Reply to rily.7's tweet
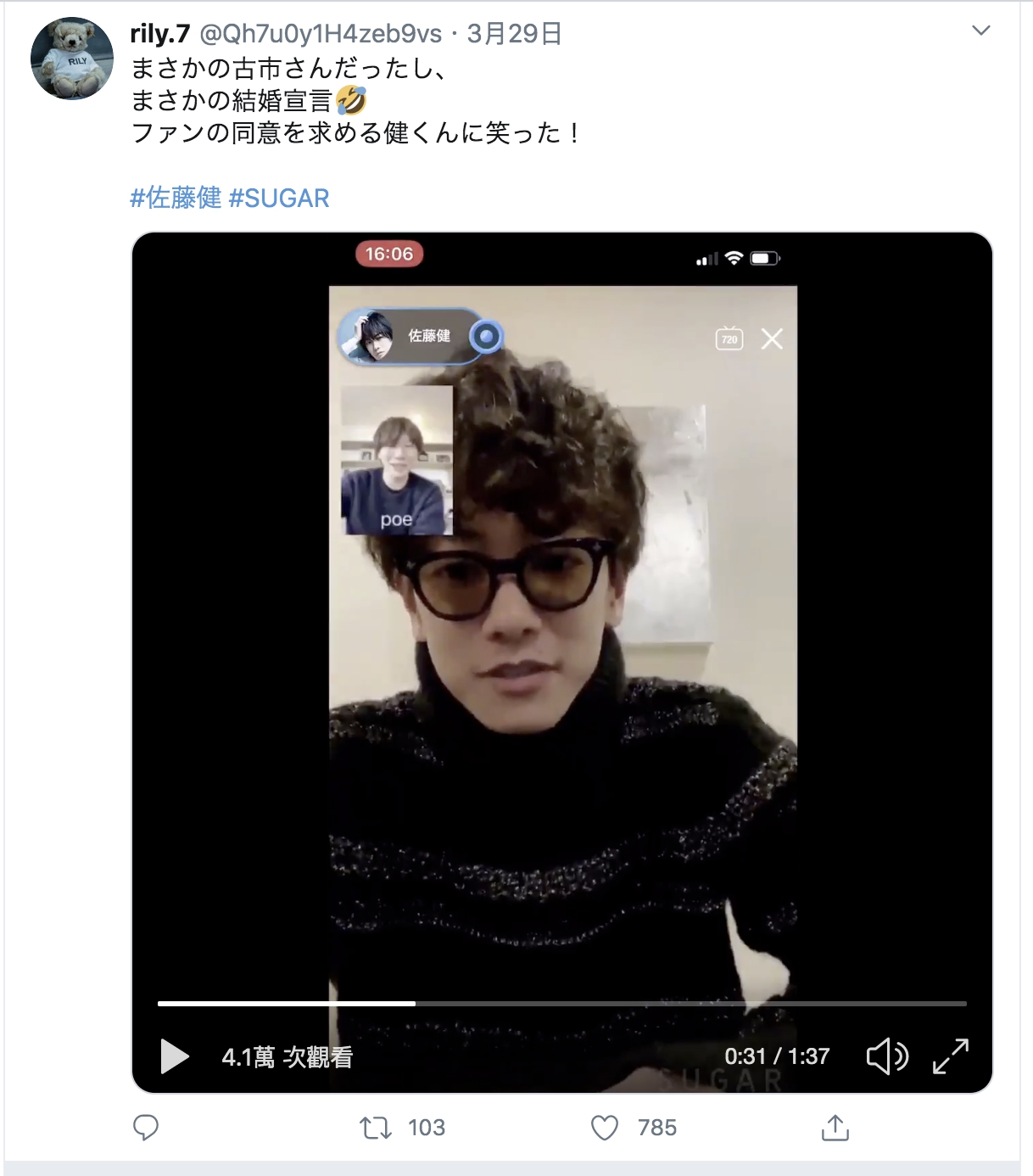Screen dimensions: 1033x1176 [x=146, y=1128]
